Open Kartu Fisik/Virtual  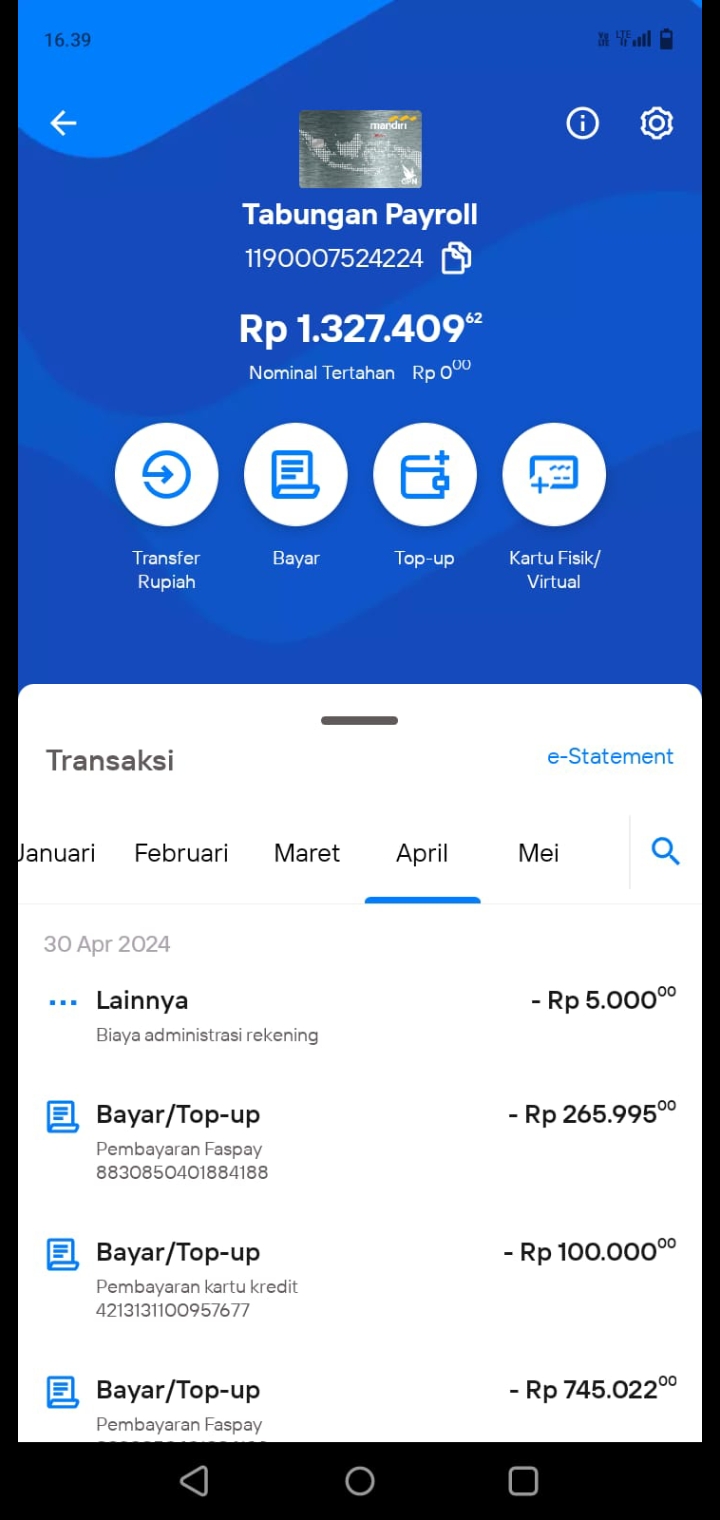pos(554,474)
